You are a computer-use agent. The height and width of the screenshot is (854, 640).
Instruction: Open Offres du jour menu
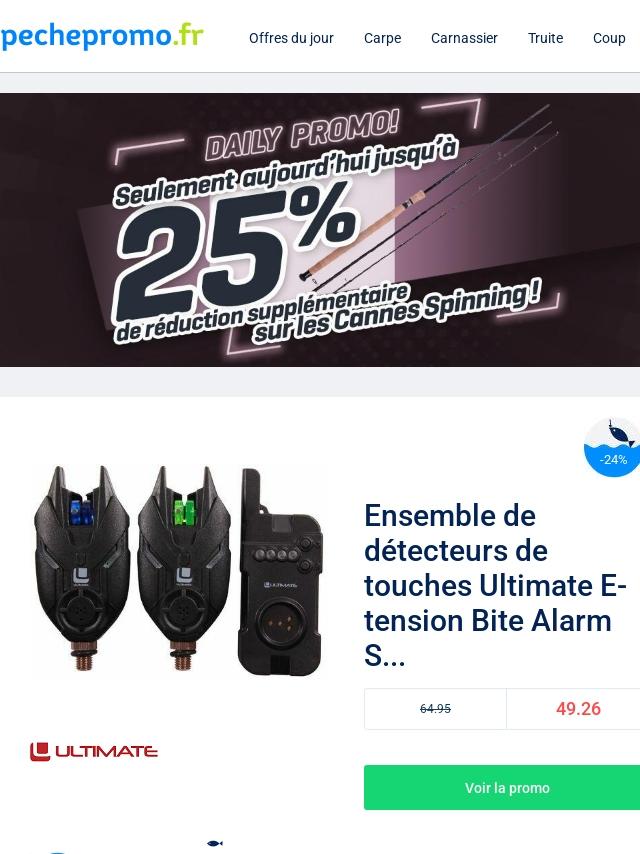(x=291, y=38)
